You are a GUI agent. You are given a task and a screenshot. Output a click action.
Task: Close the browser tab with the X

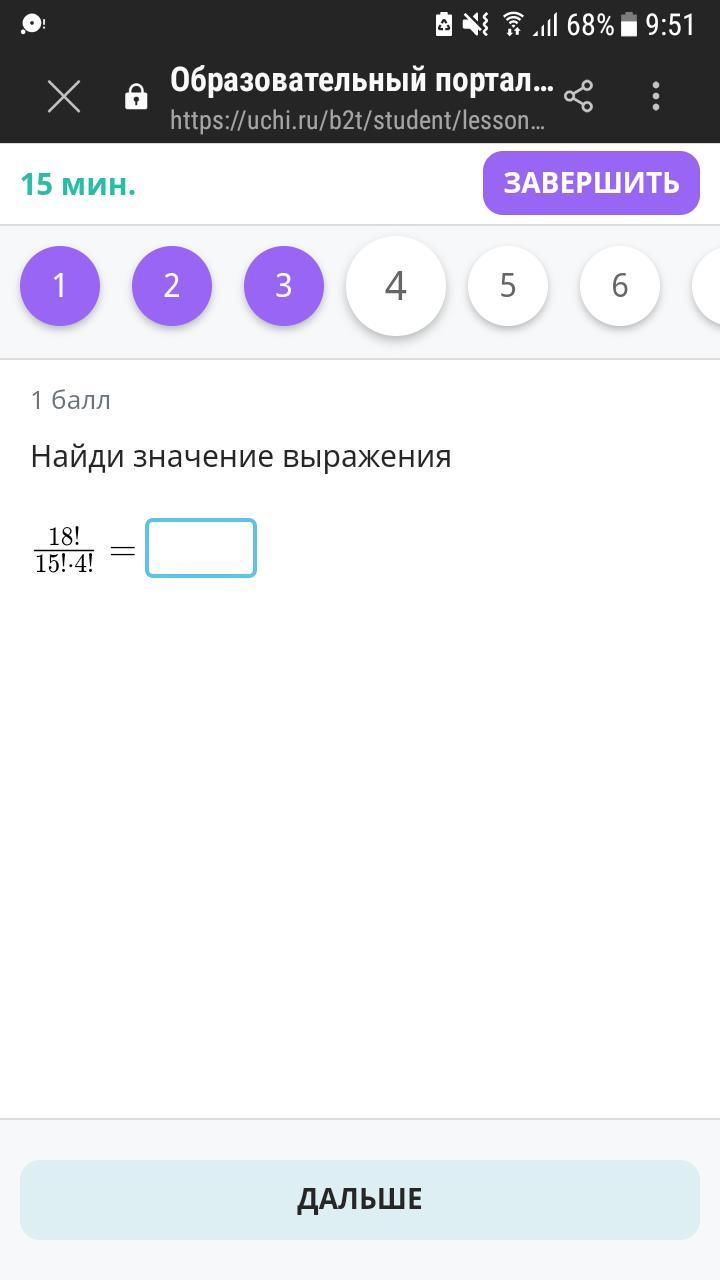64,97
